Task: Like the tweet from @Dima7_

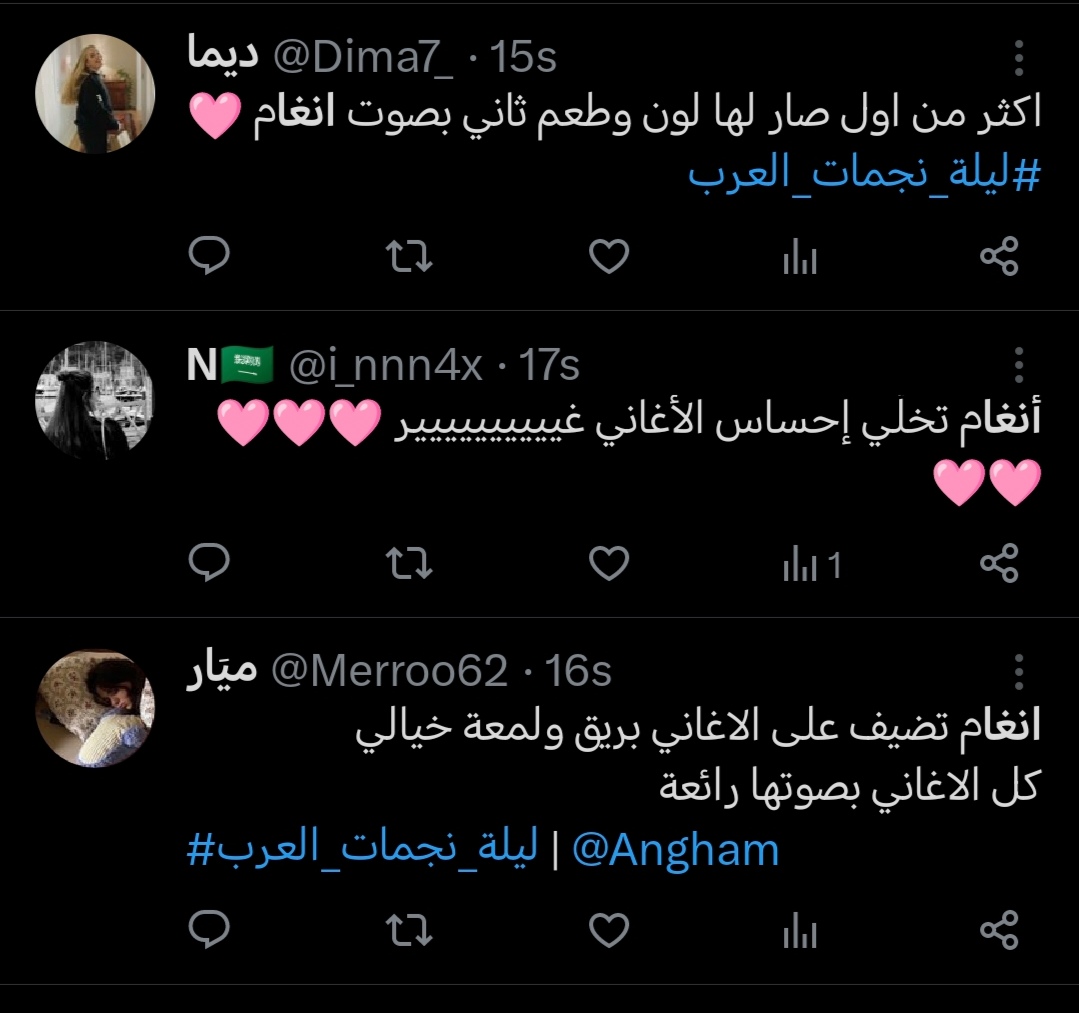Action: click(608, 258)
